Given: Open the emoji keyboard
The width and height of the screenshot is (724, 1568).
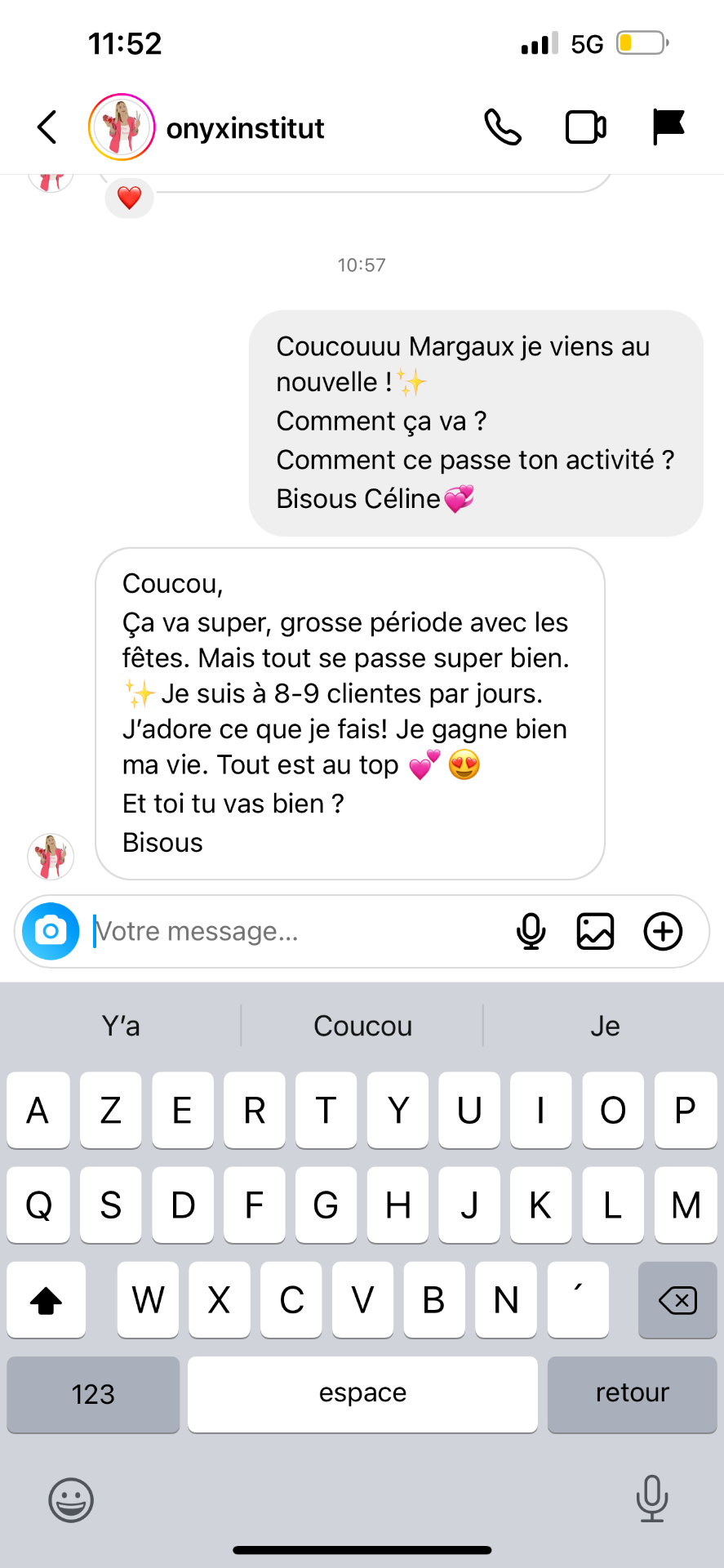Looking at the screenshot, I should [71, 1500].
